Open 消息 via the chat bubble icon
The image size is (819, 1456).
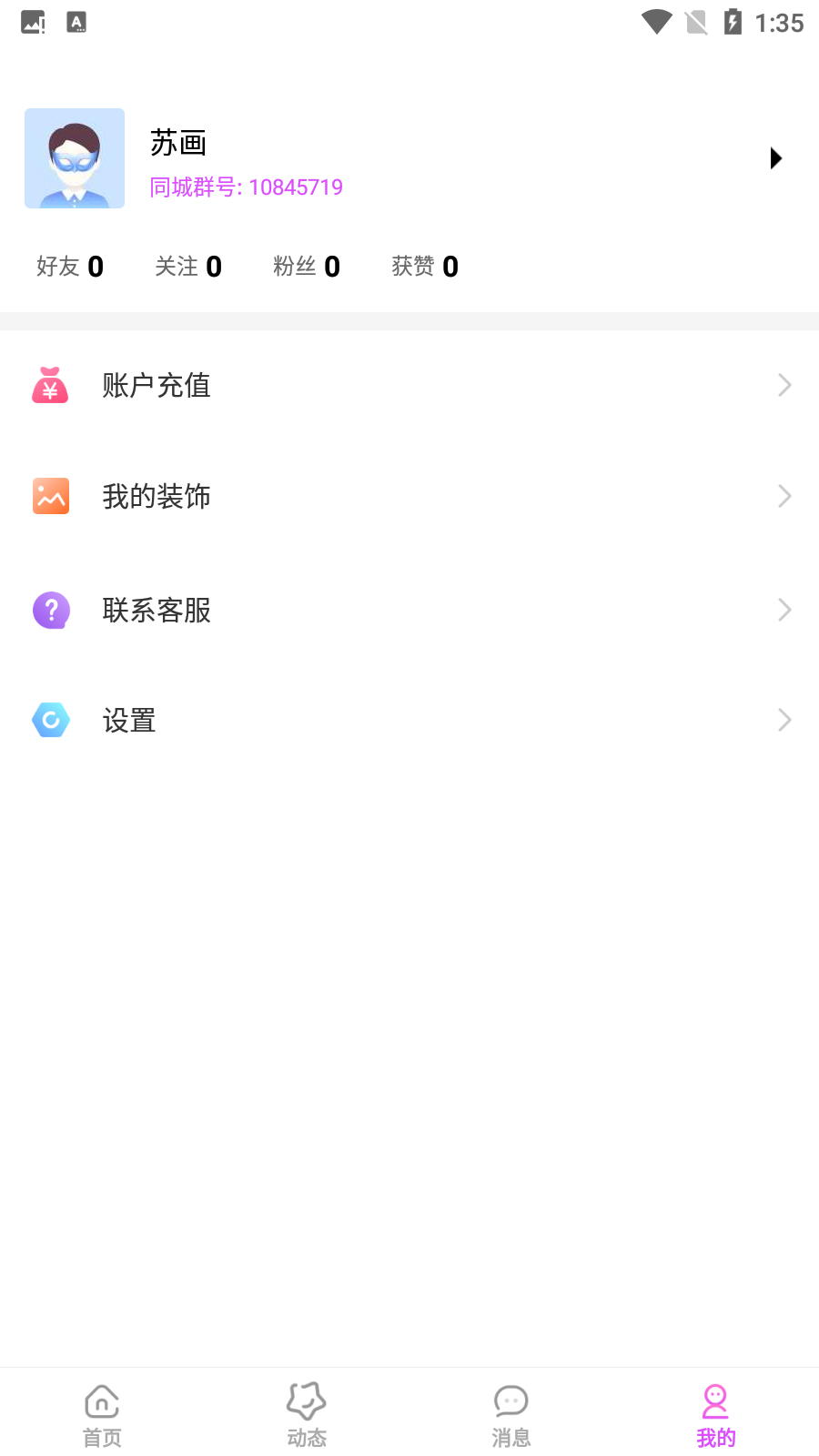(x=511, y=1401)
